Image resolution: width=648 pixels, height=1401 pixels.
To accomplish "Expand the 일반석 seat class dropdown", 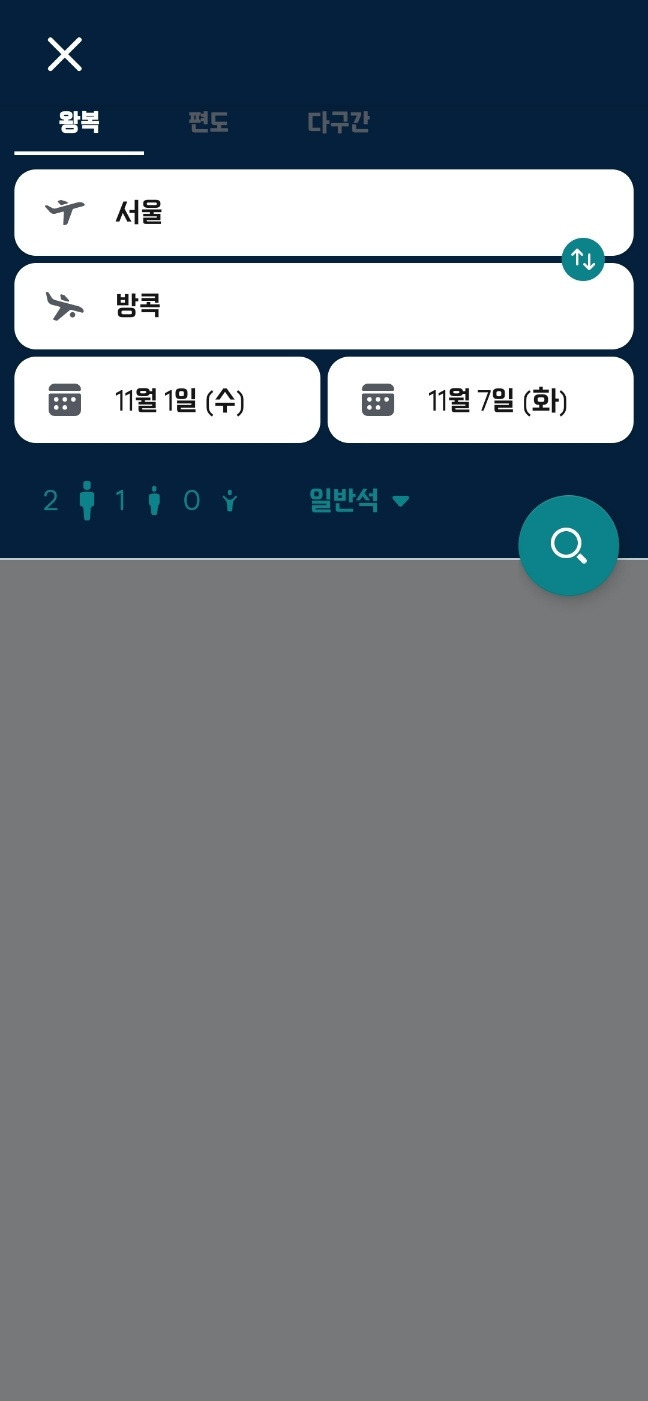I will [359, 500].
